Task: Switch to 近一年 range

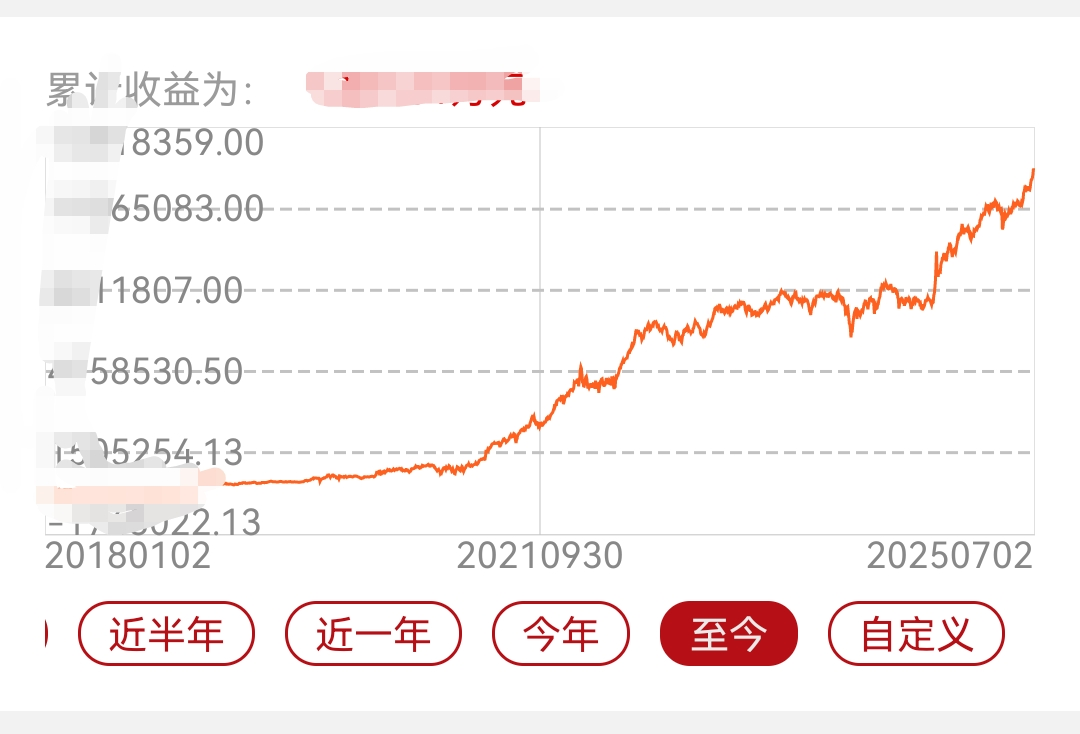Action: [373, 634]
